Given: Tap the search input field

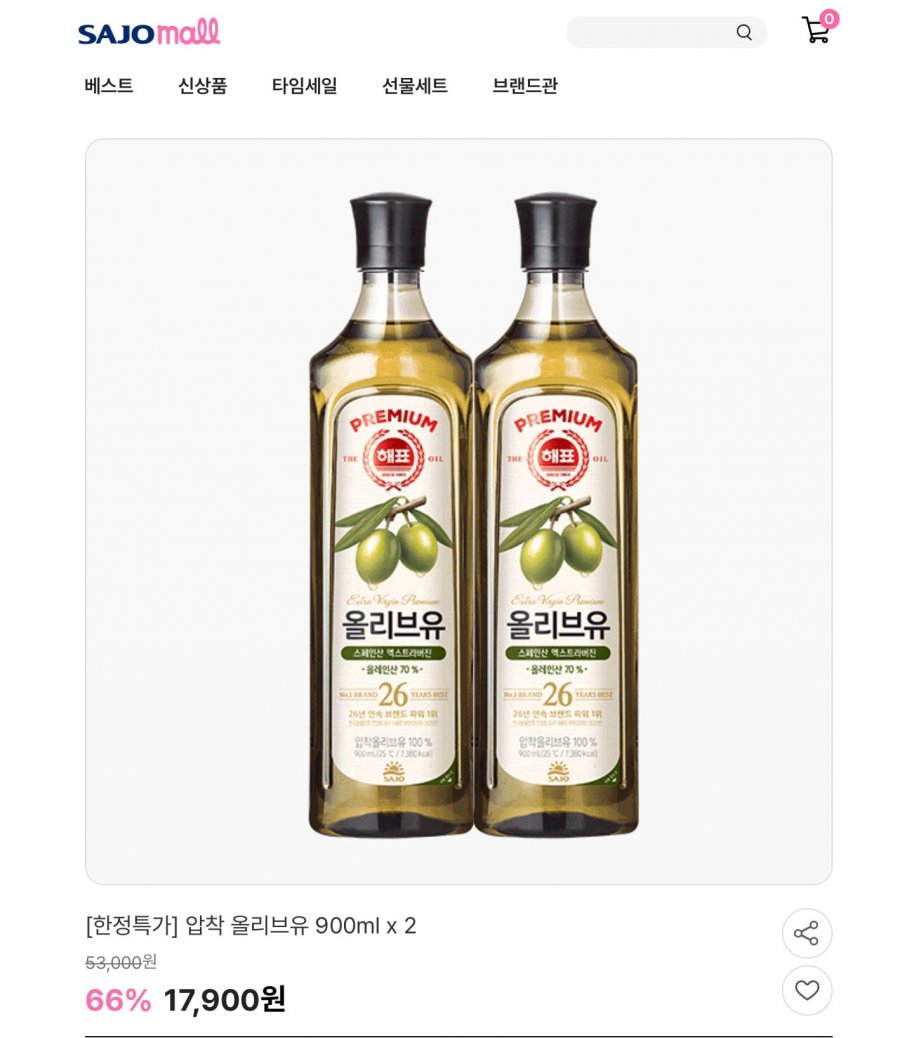Looking at the screenshot, I should pyautogui.click(x=650, y=32).
